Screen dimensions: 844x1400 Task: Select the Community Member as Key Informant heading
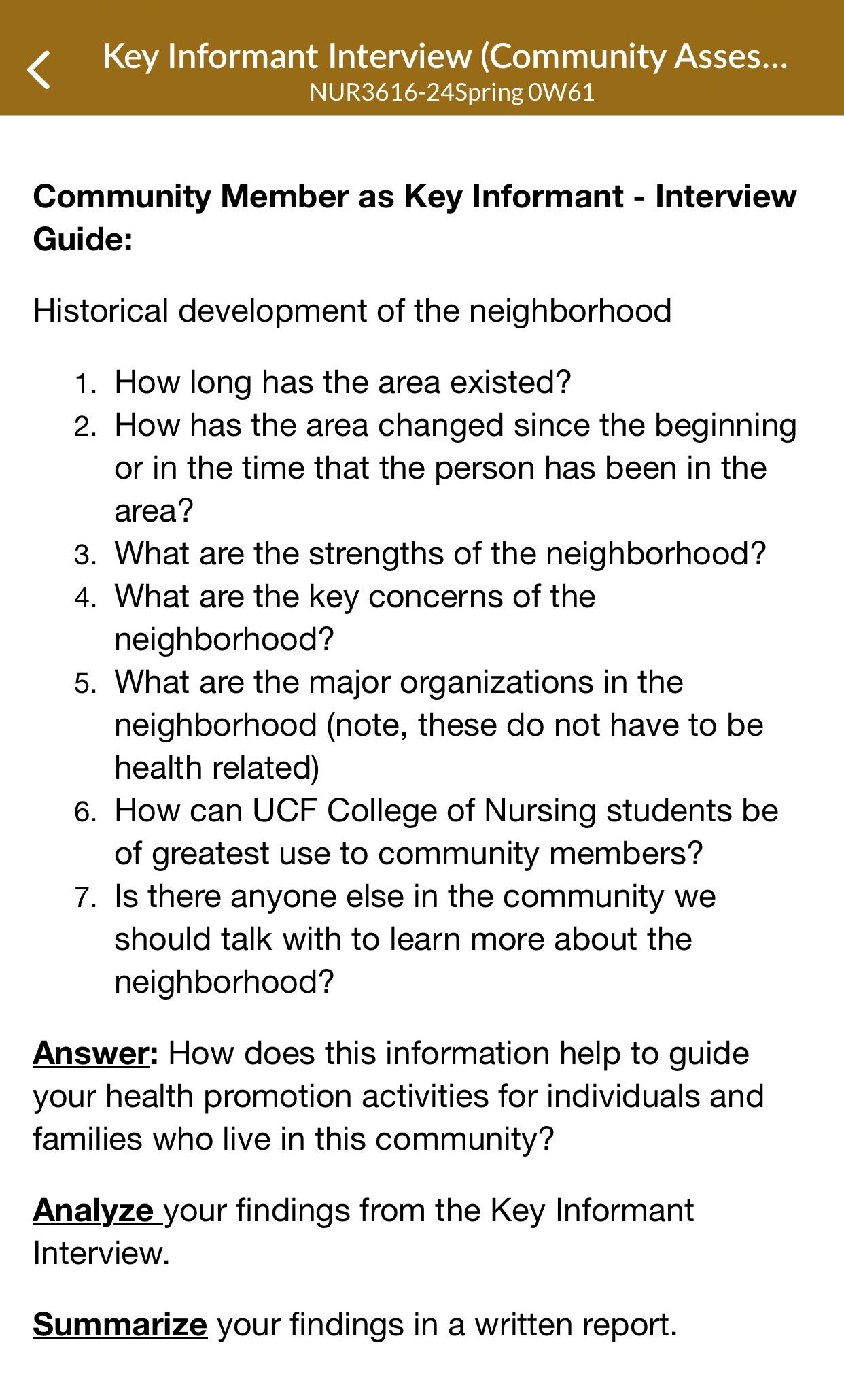pyautogui.click(x=415, y=214)
